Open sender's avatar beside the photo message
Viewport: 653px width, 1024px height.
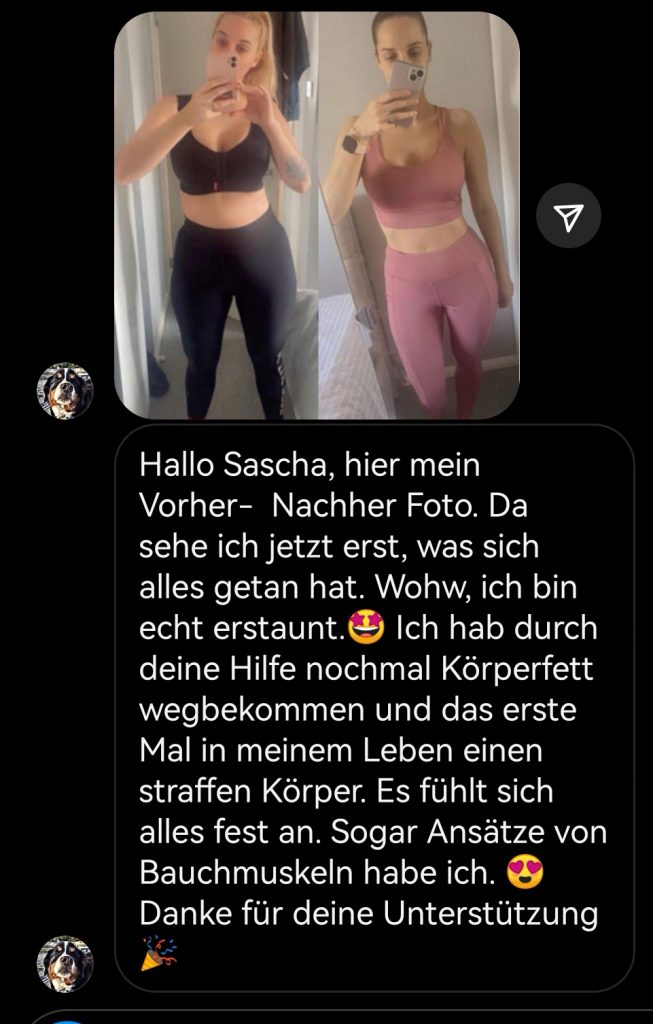click(x=65, y=391)
